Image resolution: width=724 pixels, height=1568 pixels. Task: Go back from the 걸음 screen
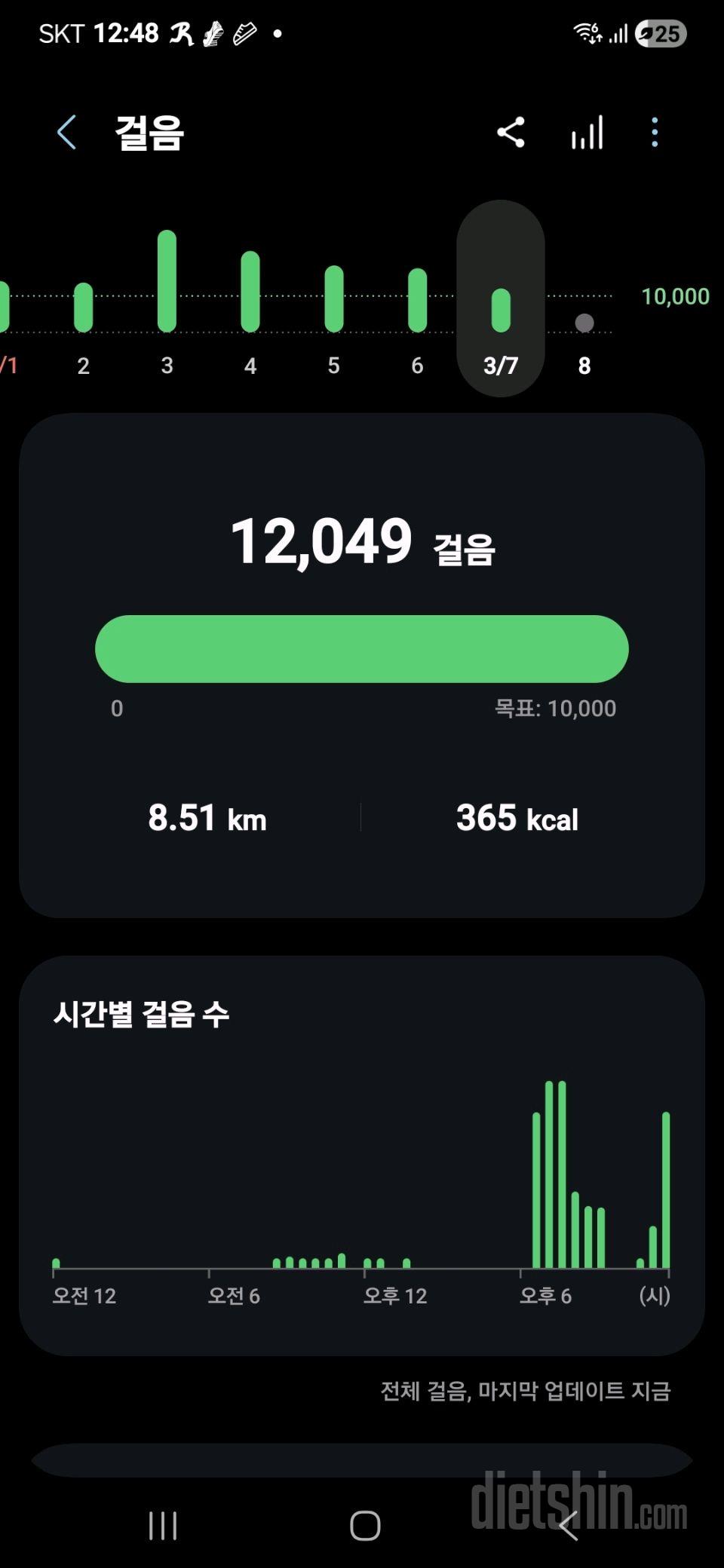click(x=67, y=133)
